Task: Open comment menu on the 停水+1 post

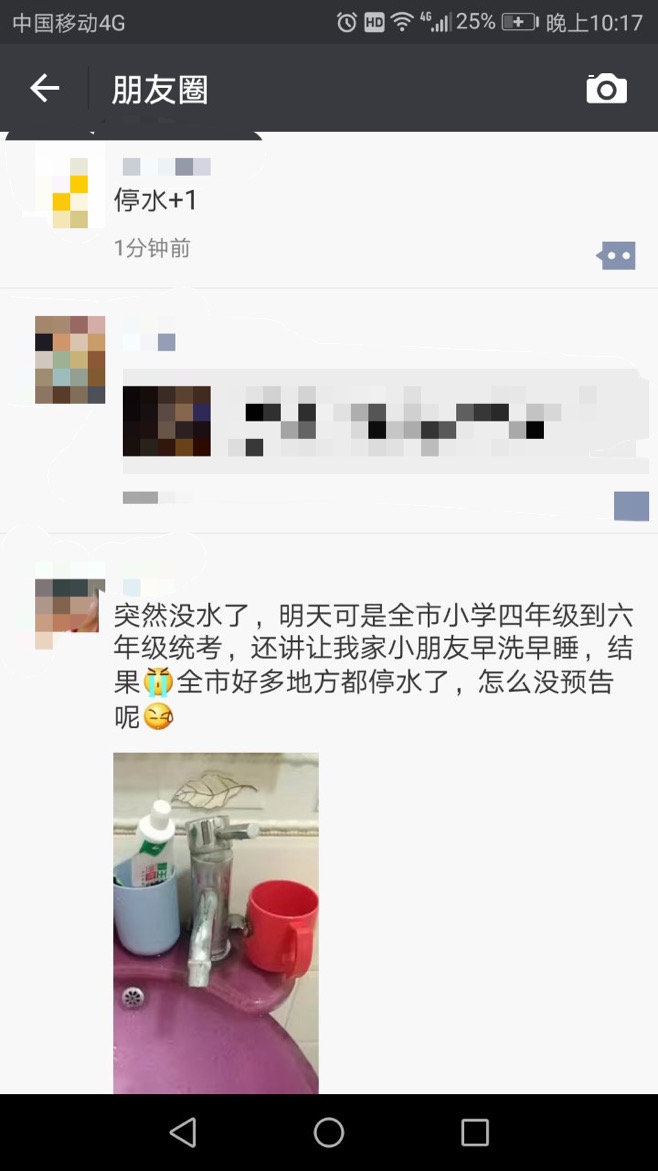Action: pos(616,257)
